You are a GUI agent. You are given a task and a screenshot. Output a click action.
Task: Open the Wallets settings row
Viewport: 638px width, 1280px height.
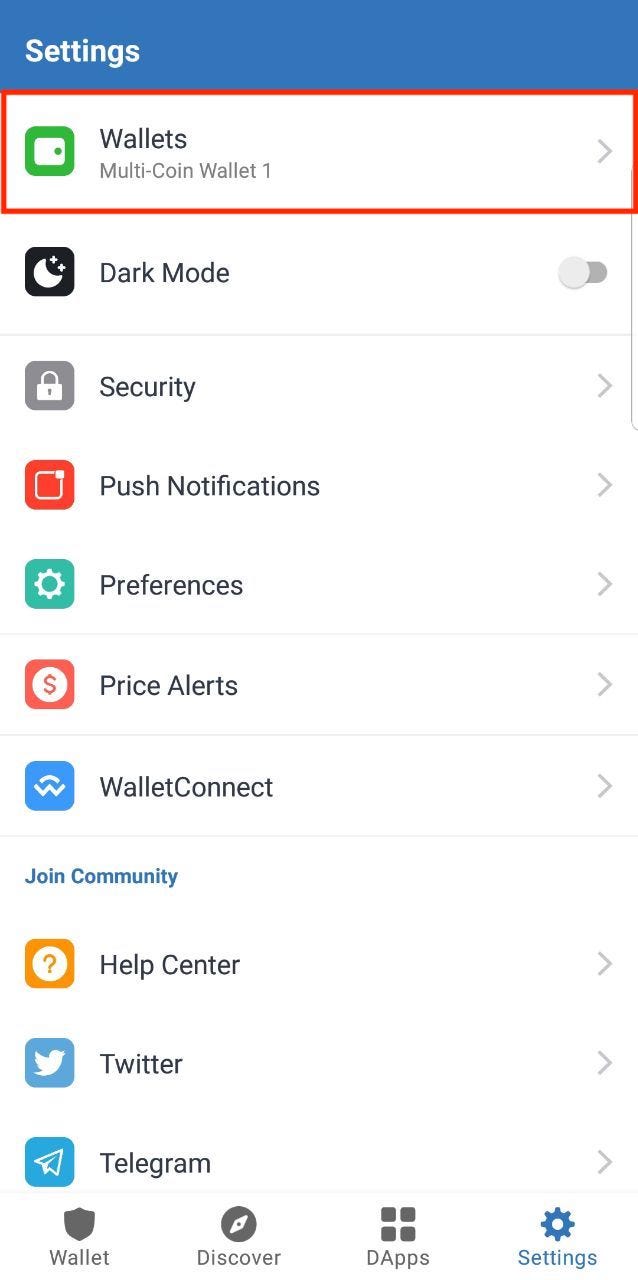(x=318, y=152)
